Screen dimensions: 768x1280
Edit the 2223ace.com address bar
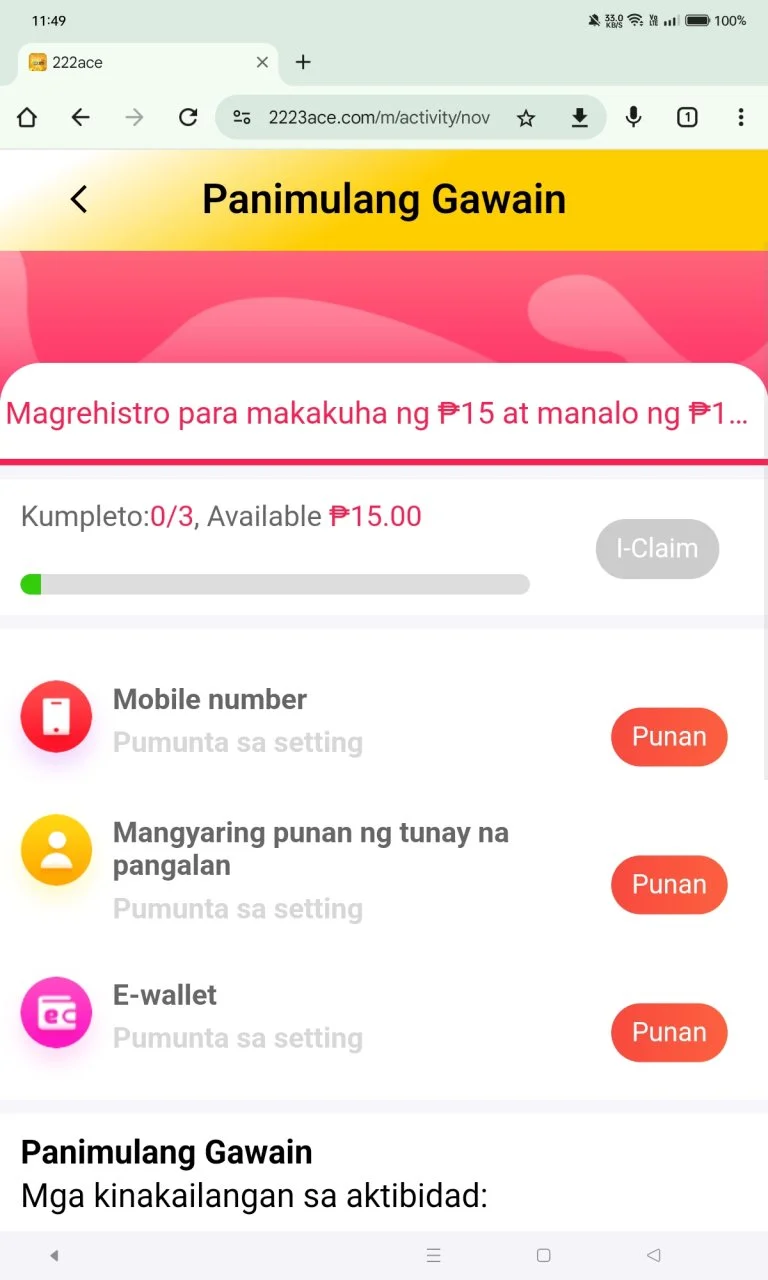pyautogui.click(x=379, y=118)
